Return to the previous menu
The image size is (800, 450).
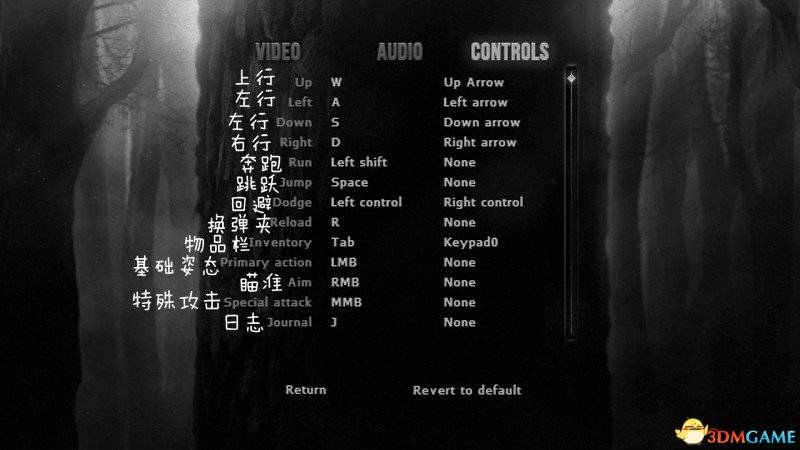tap(305, 390)
